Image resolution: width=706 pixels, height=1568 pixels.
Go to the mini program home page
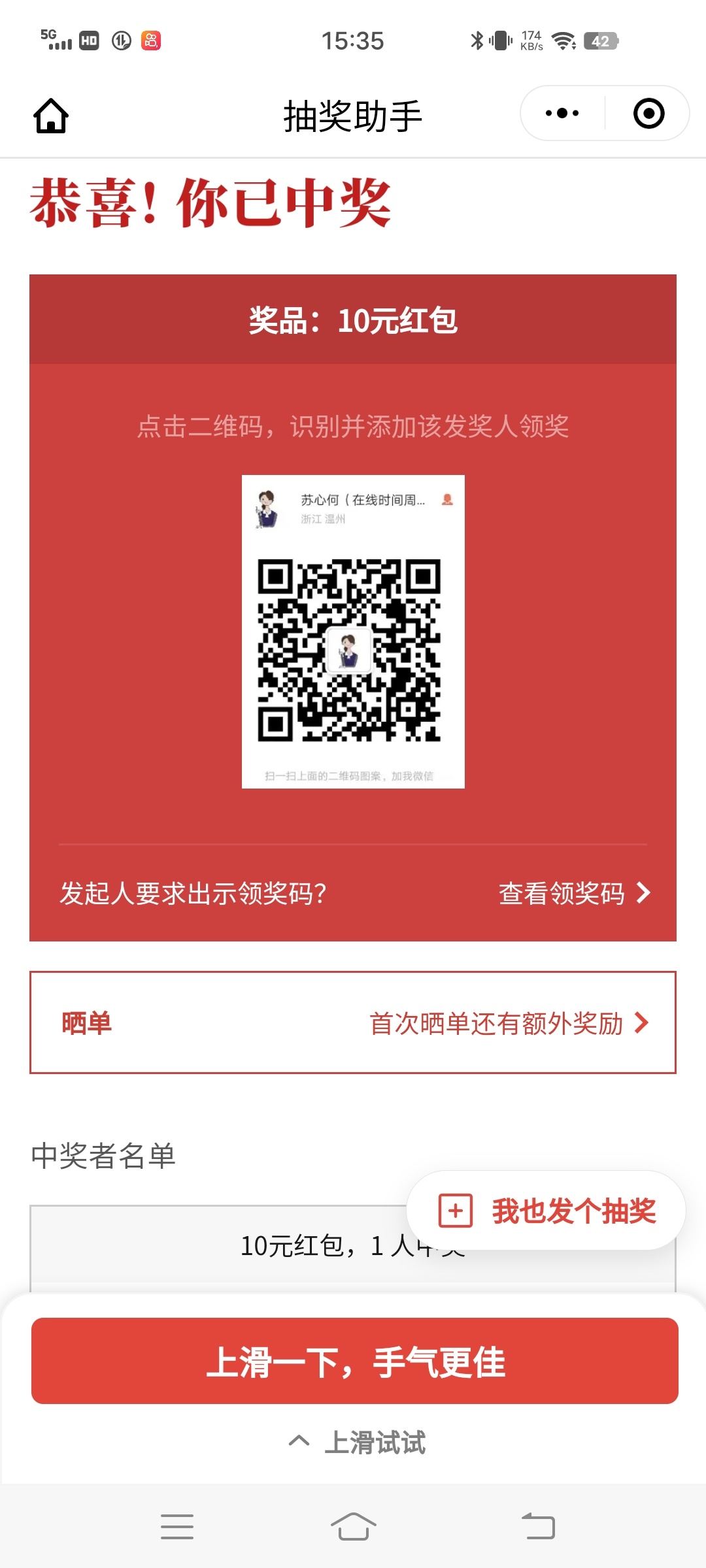click(51, 116)
